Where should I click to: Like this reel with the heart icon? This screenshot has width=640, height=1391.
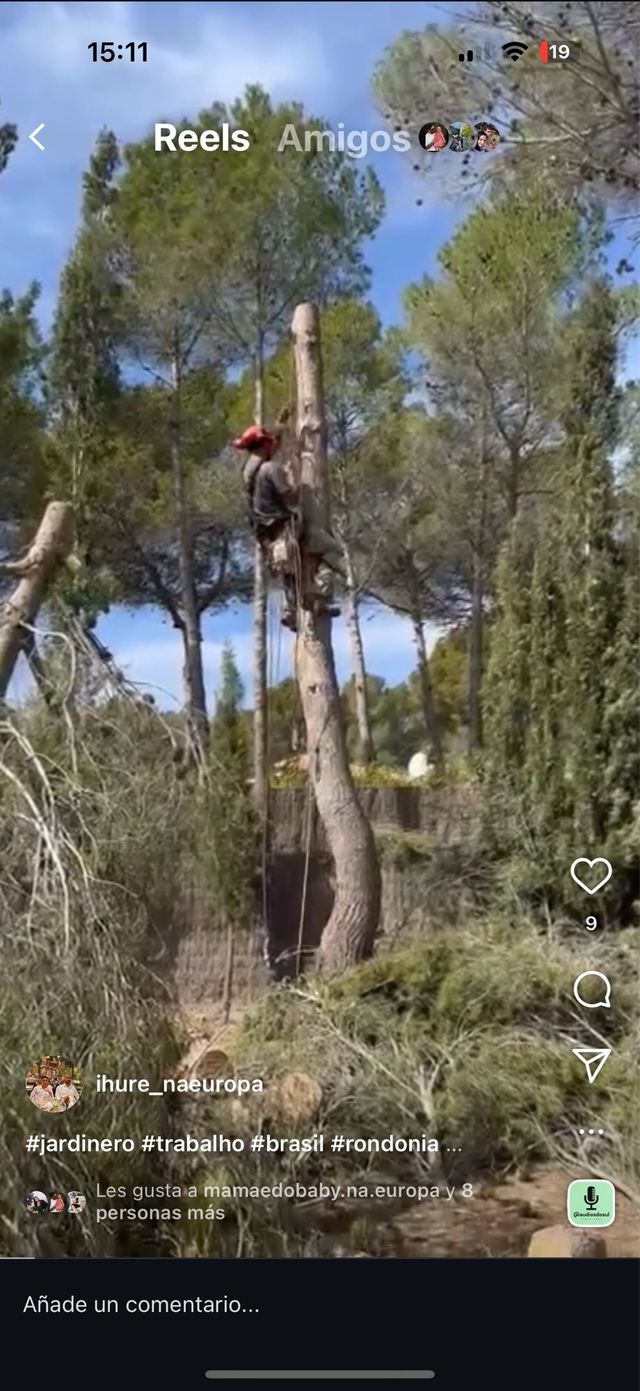(x=591, y=877)
